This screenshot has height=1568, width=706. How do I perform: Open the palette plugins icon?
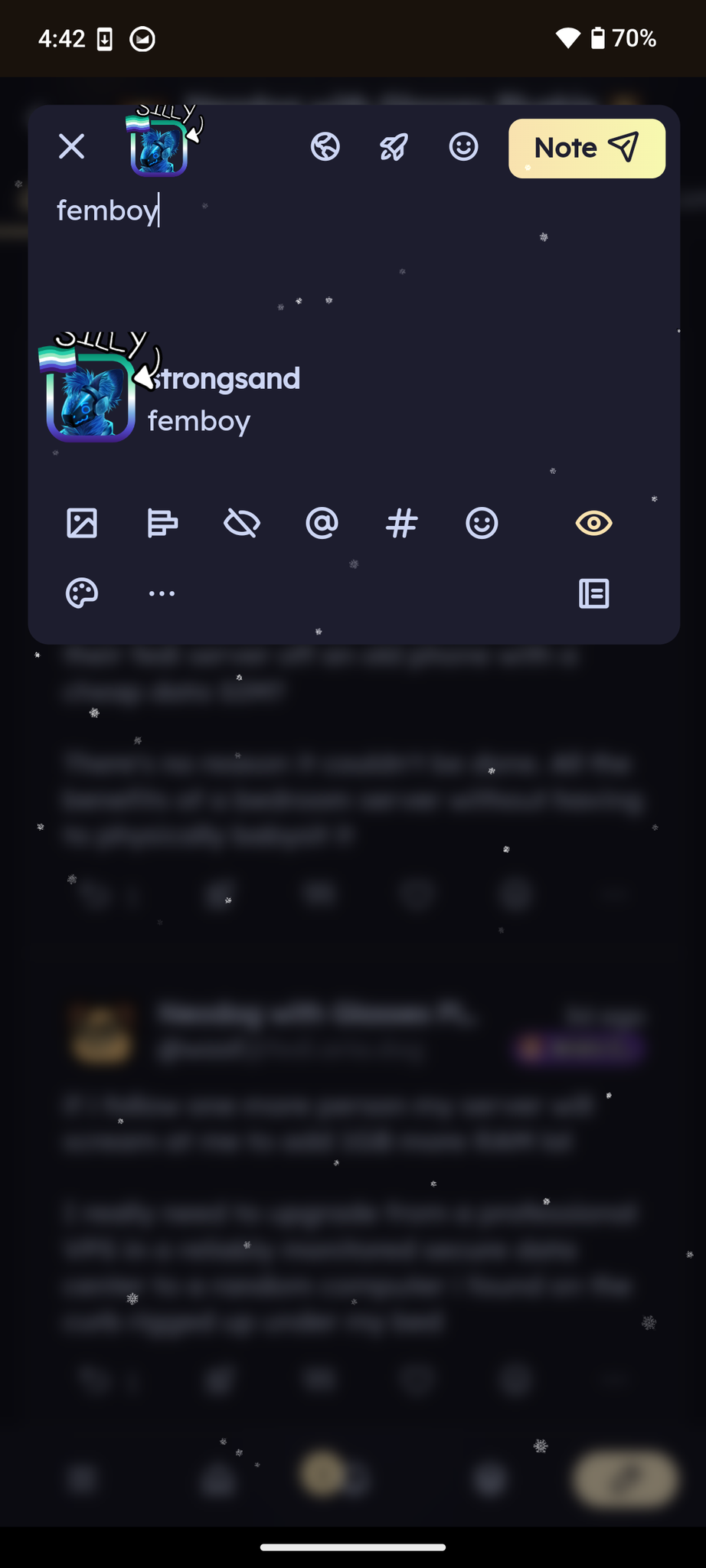pos(82,593)
